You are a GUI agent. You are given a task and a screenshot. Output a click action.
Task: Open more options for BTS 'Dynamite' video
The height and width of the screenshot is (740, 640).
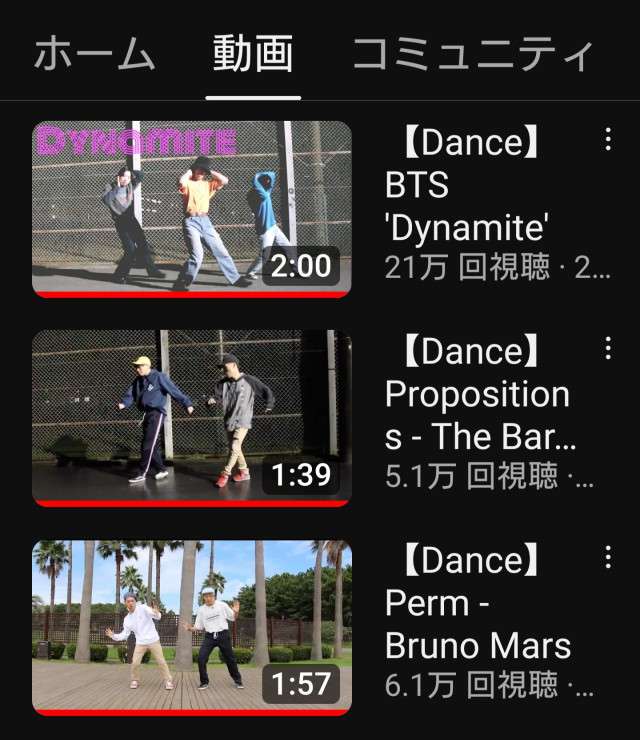click(608, 140)
